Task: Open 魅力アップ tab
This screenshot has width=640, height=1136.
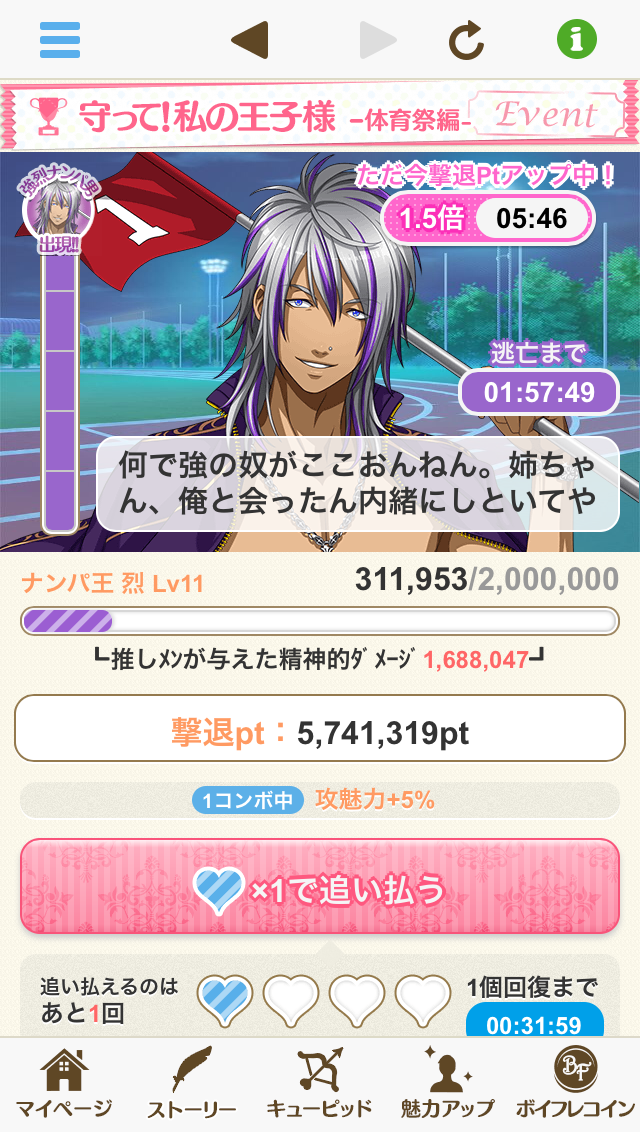Action: pos(447,1086)
